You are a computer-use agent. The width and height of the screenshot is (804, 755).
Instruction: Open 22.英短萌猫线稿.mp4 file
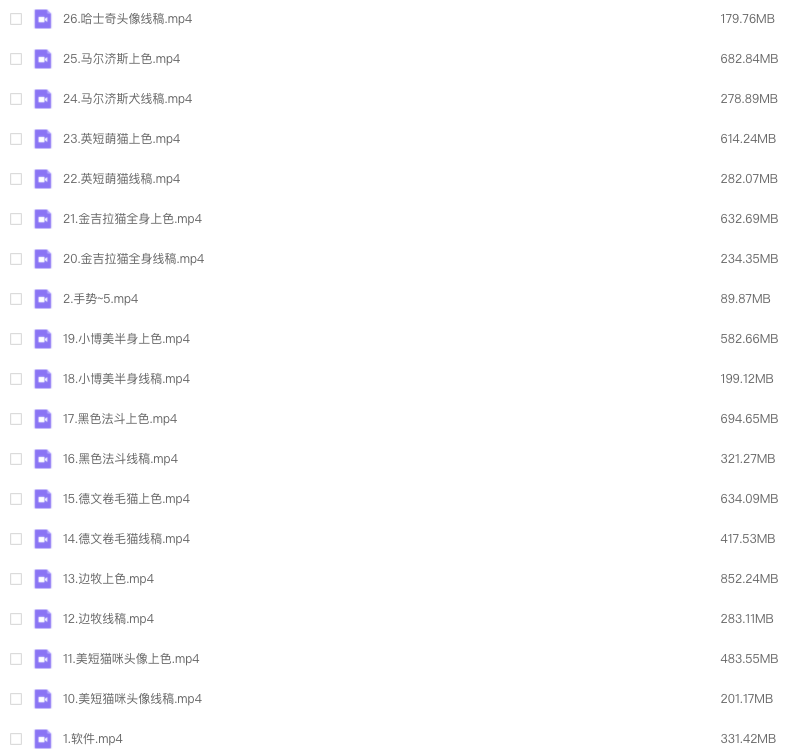(121, 179)
